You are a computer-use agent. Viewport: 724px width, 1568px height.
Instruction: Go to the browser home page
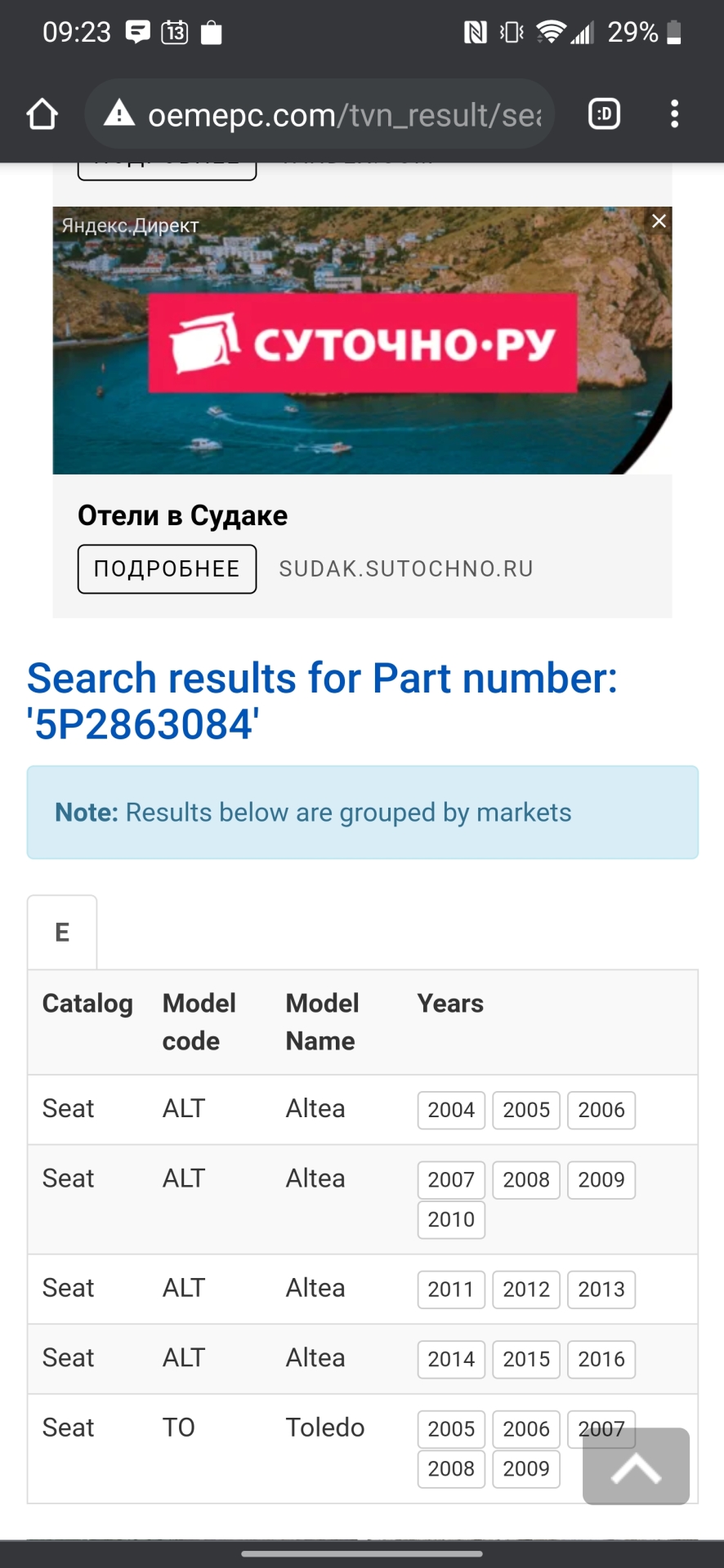click(x=42, y=114)
